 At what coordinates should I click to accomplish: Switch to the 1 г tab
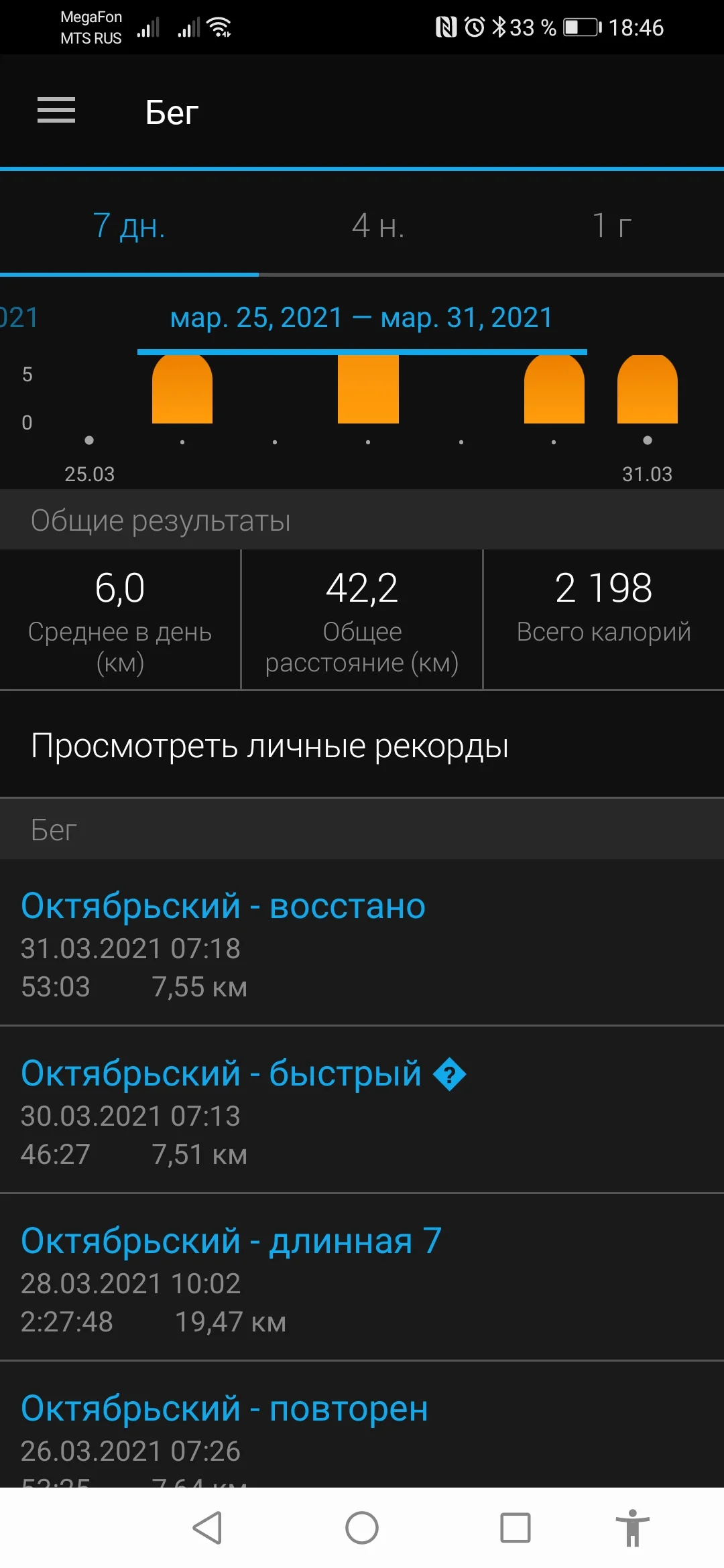pos(611,226)
